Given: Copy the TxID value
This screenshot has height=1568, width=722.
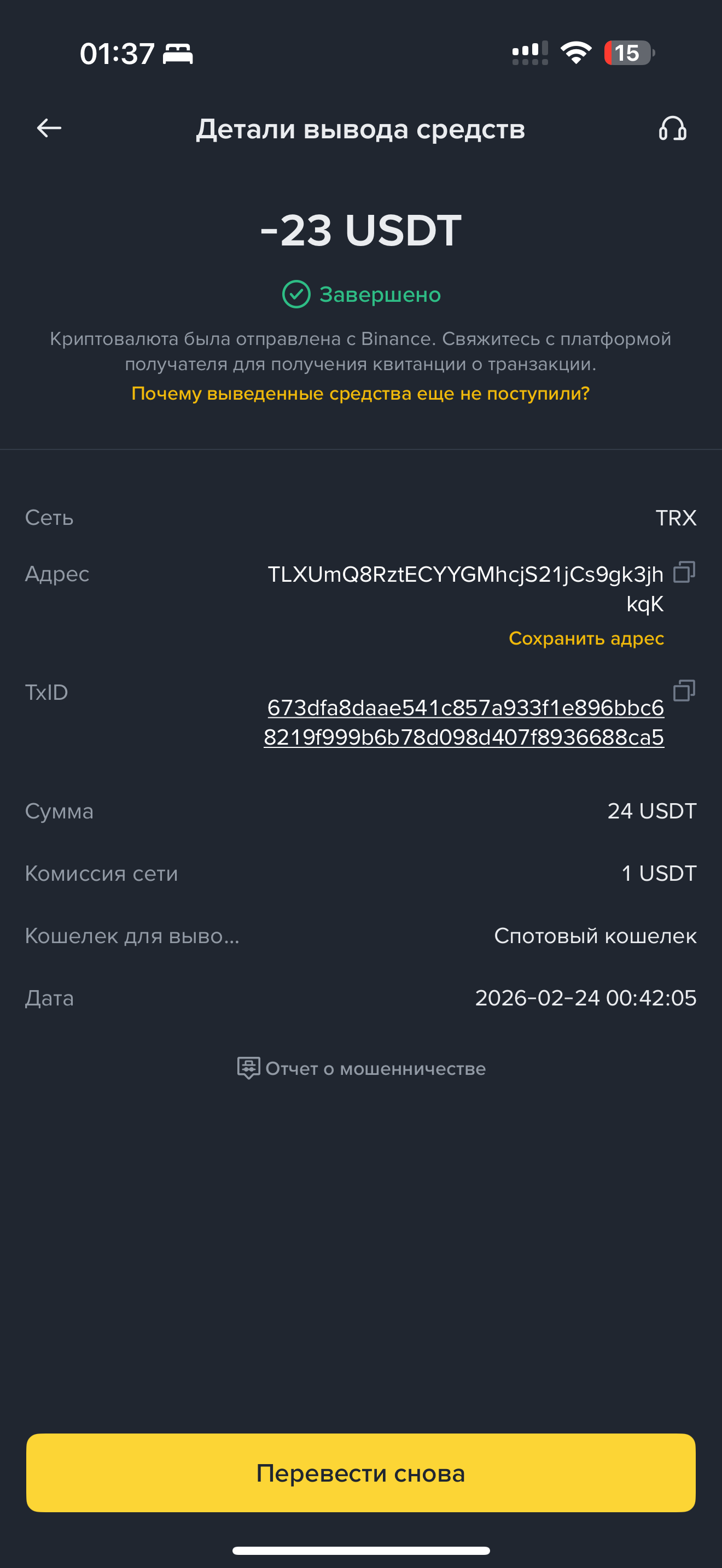Looking at the screenshot, I should tap(684, 691).
